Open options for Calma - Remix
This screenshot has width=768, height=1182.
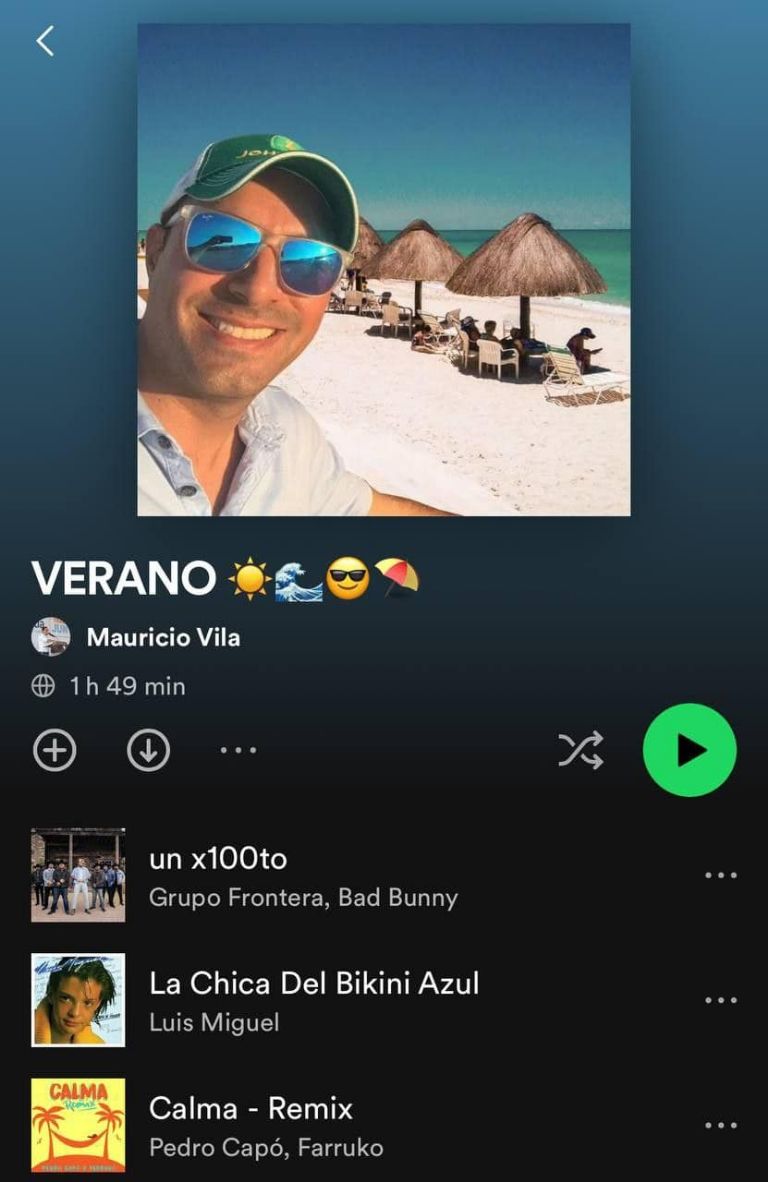tap(720, 1125)
